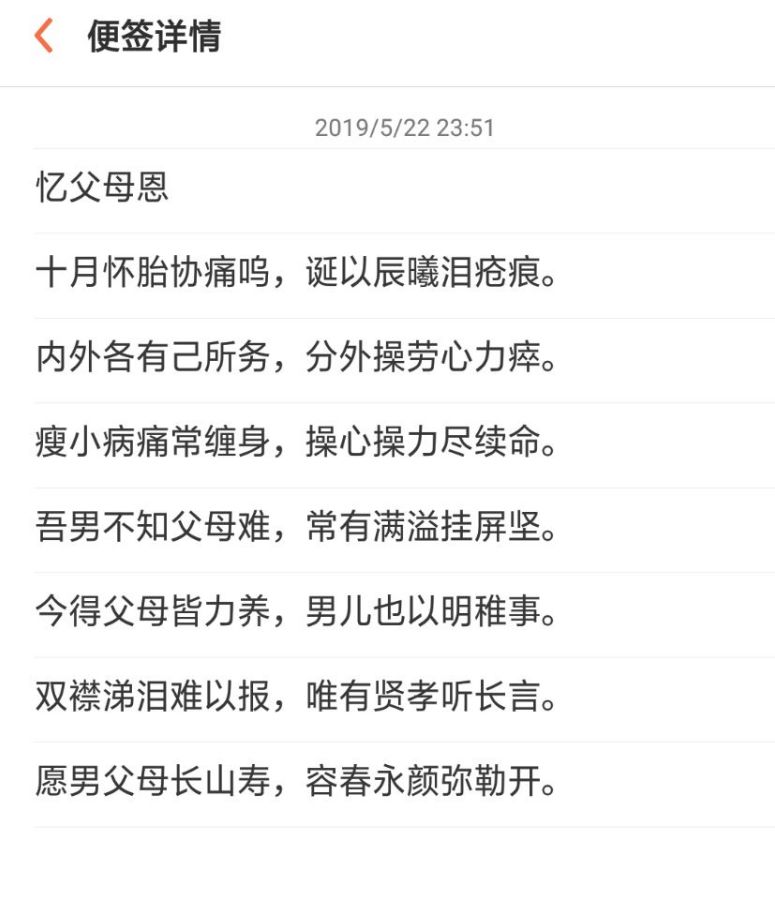The width and height of the screenshot is (775, 900).
Task: Go back from the 便签详情 note page
Action: pos(43,37)
